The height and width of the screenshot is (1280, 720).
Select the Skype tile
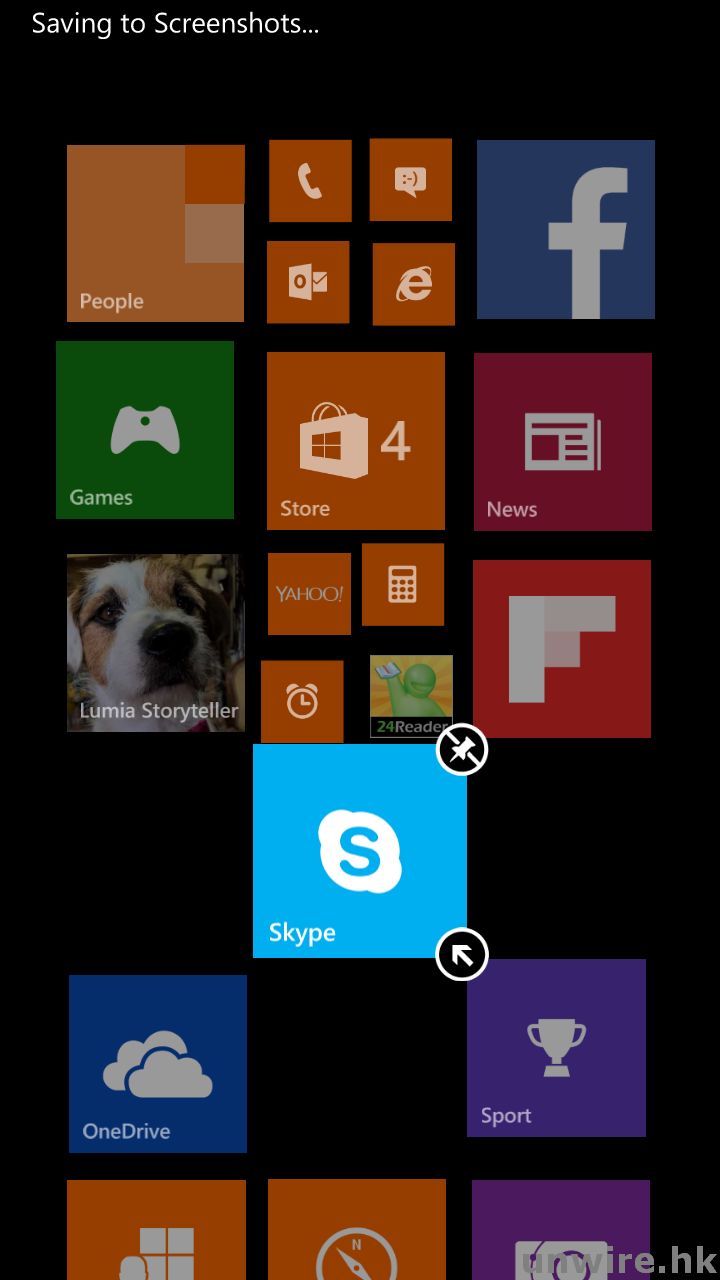[359, 850]
